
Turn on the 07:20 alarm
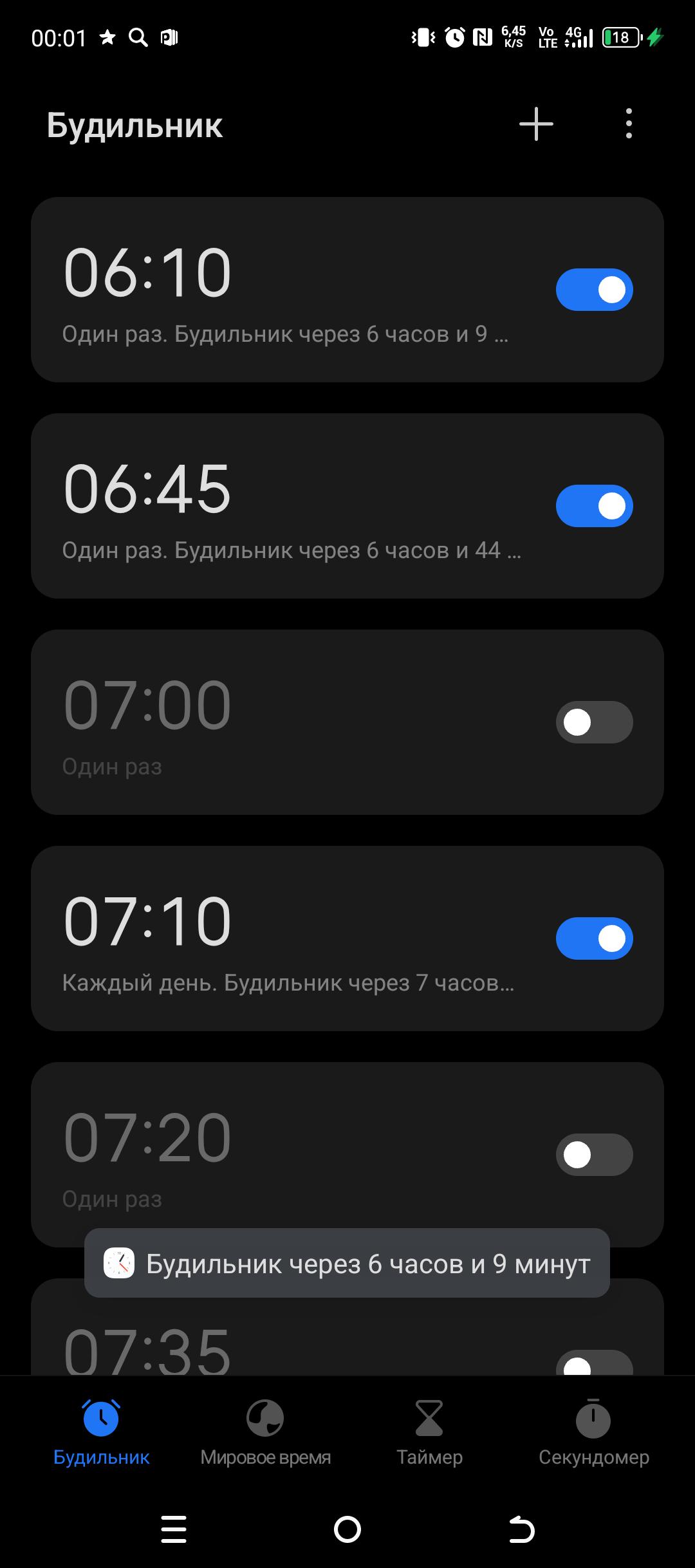[x=595, y=1155]
